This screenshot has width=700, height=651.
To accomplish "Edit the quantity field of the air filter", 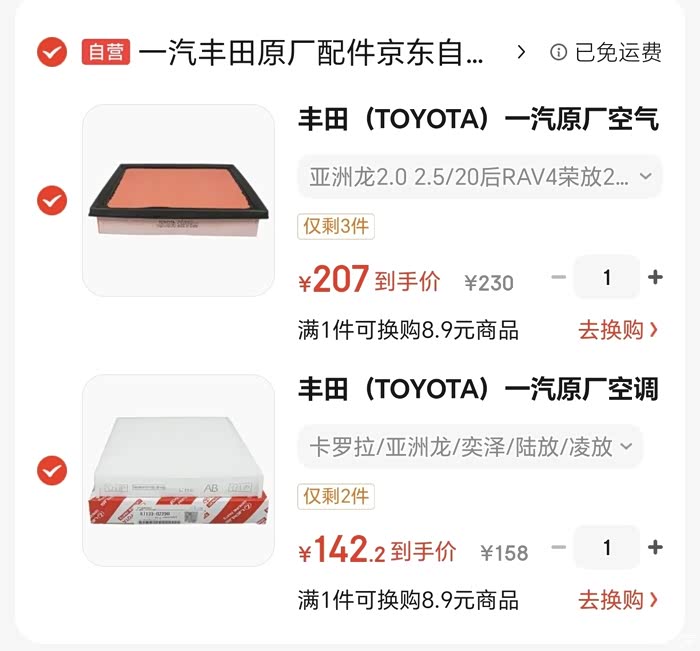I will click(607, 277).
